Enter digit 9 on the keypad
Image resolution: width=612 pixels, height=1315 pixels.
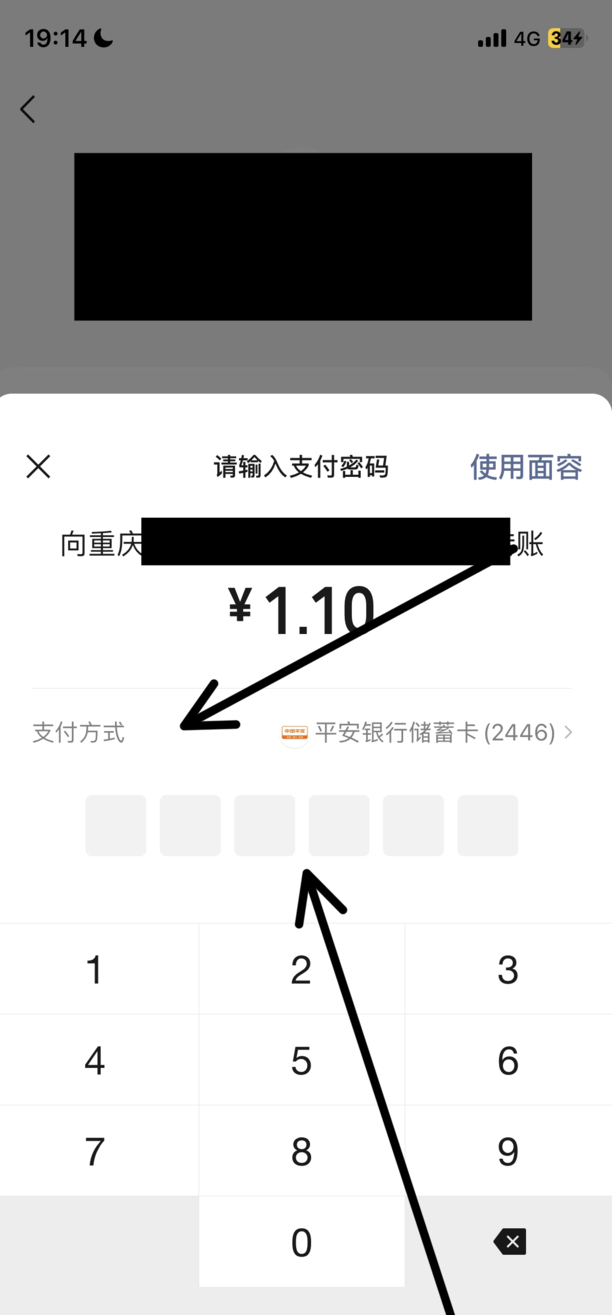[x=508, y=1152]
